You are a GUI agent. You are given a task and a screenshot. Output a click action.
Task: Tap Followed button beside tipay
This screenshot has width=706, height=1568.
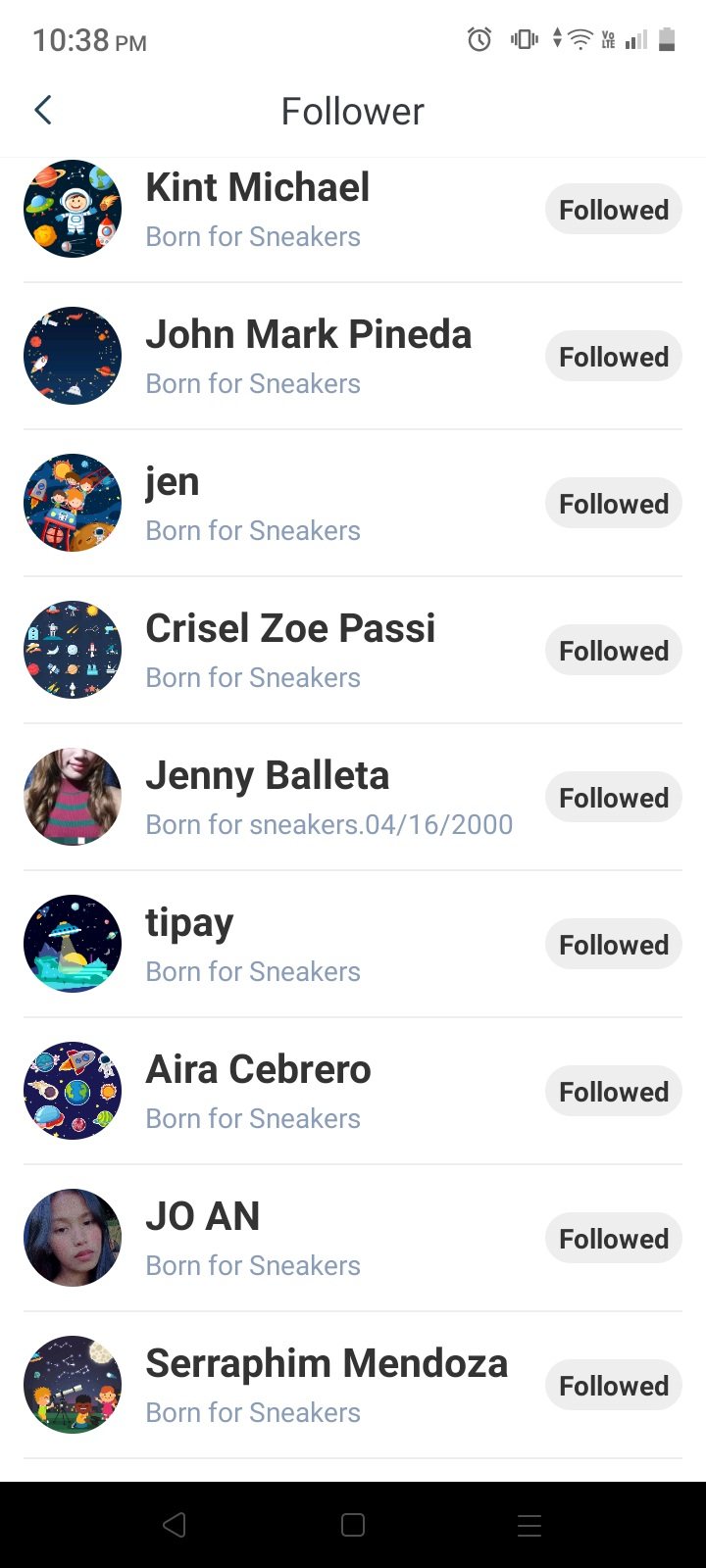[x=613, y=945]
